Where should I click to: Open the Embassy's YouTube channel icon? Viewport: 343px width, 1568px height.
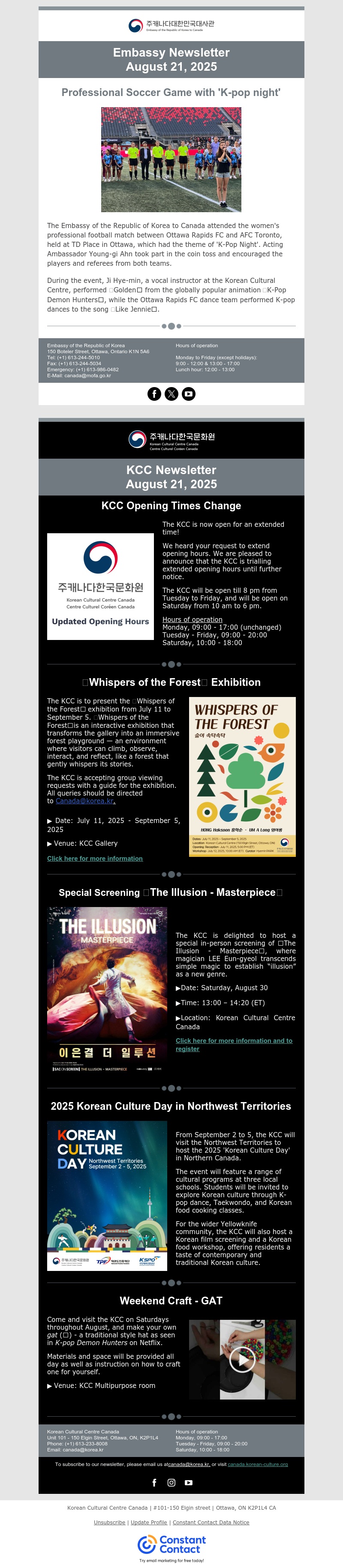189,394
